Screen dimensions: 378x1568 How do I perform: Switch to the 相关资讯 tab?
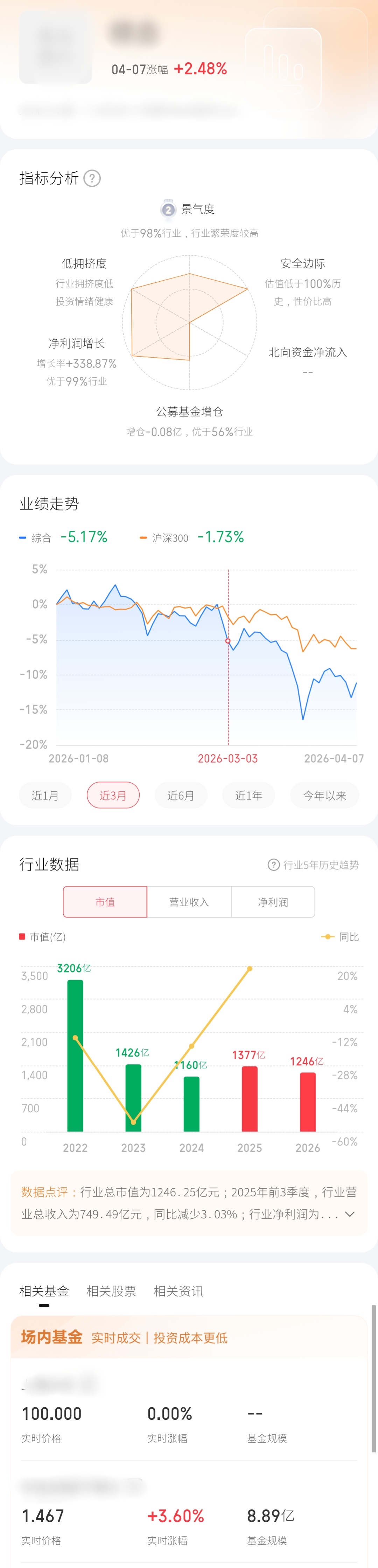(178, 1291)
